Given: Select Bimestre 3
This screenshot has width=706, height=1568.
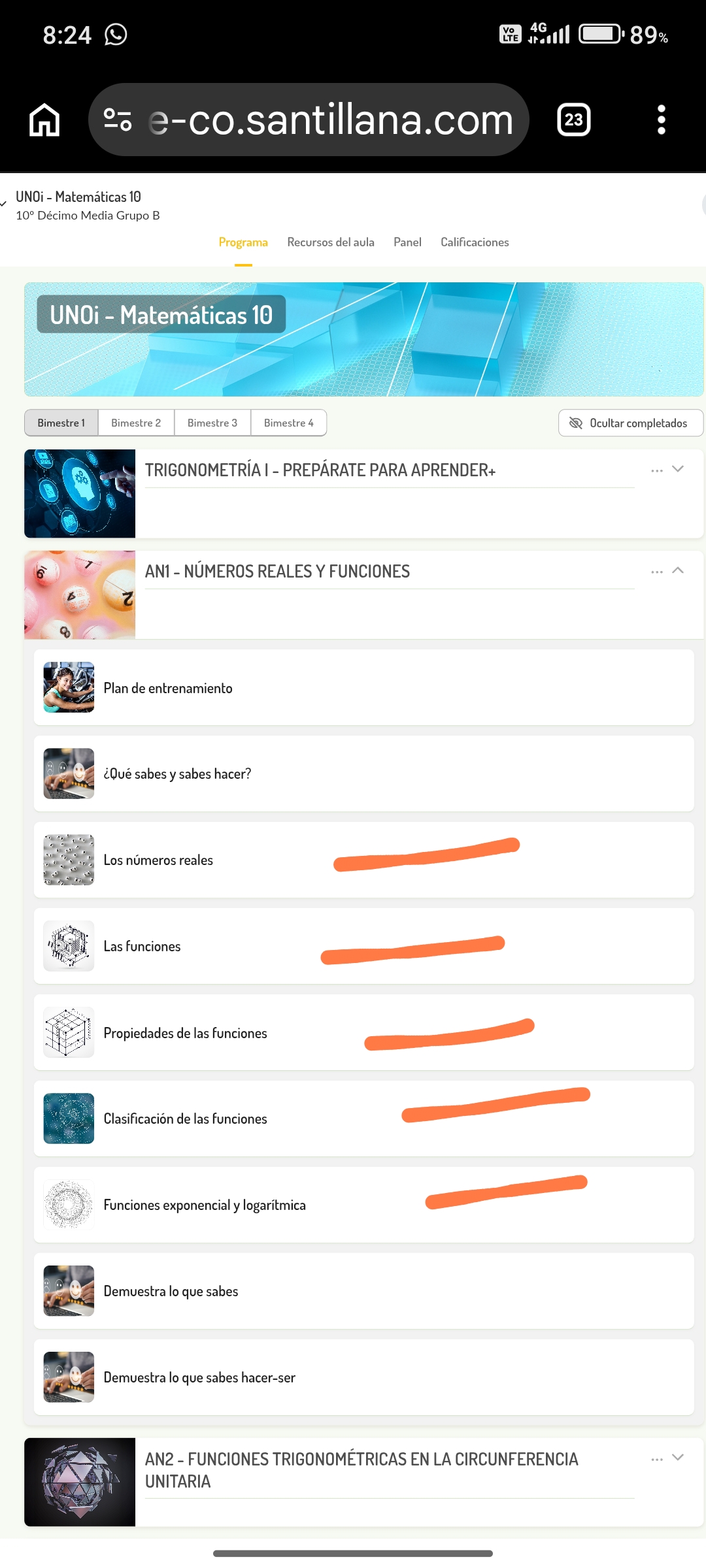Looking at the screenshot, I should tap(212, 423).
